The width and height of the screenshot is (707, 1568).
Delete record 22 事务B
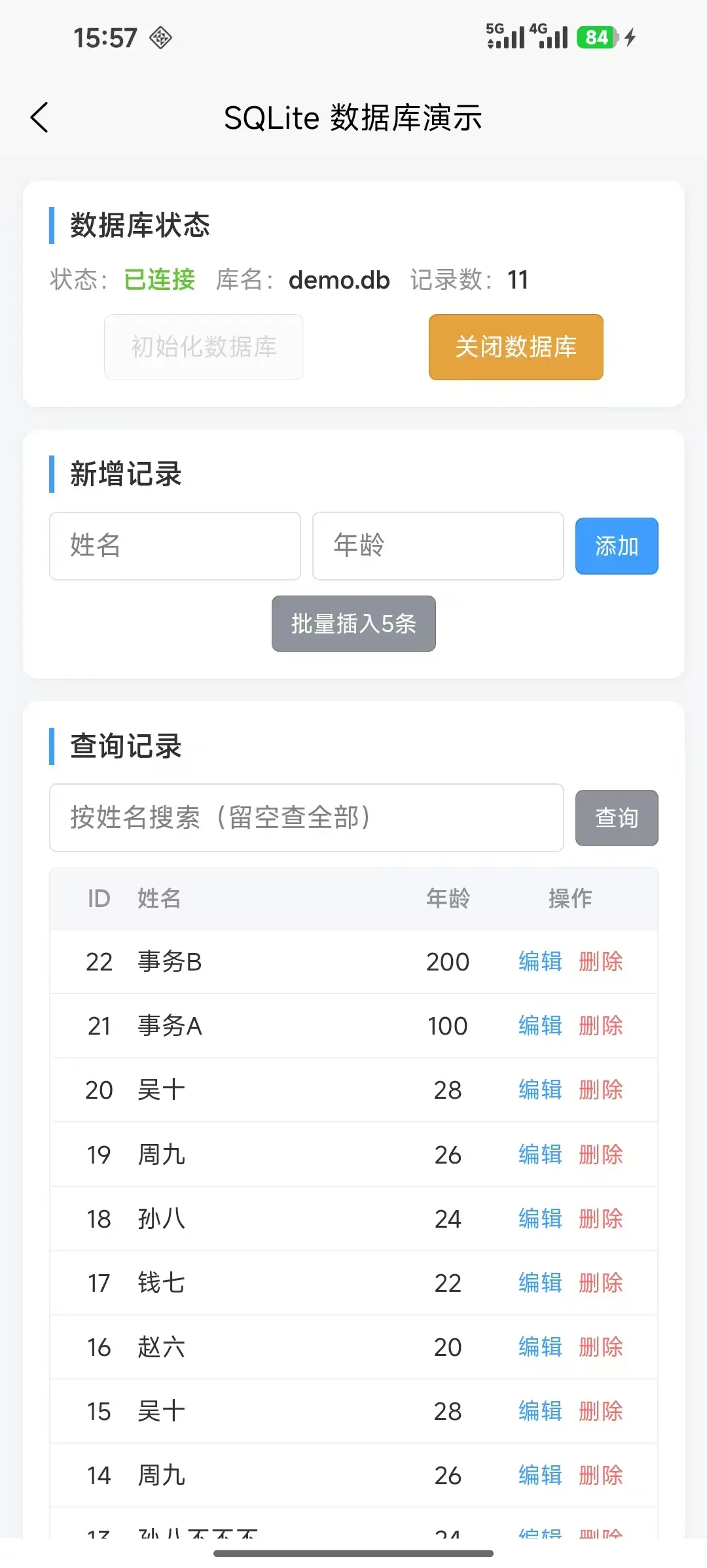[x=601, y=961]
